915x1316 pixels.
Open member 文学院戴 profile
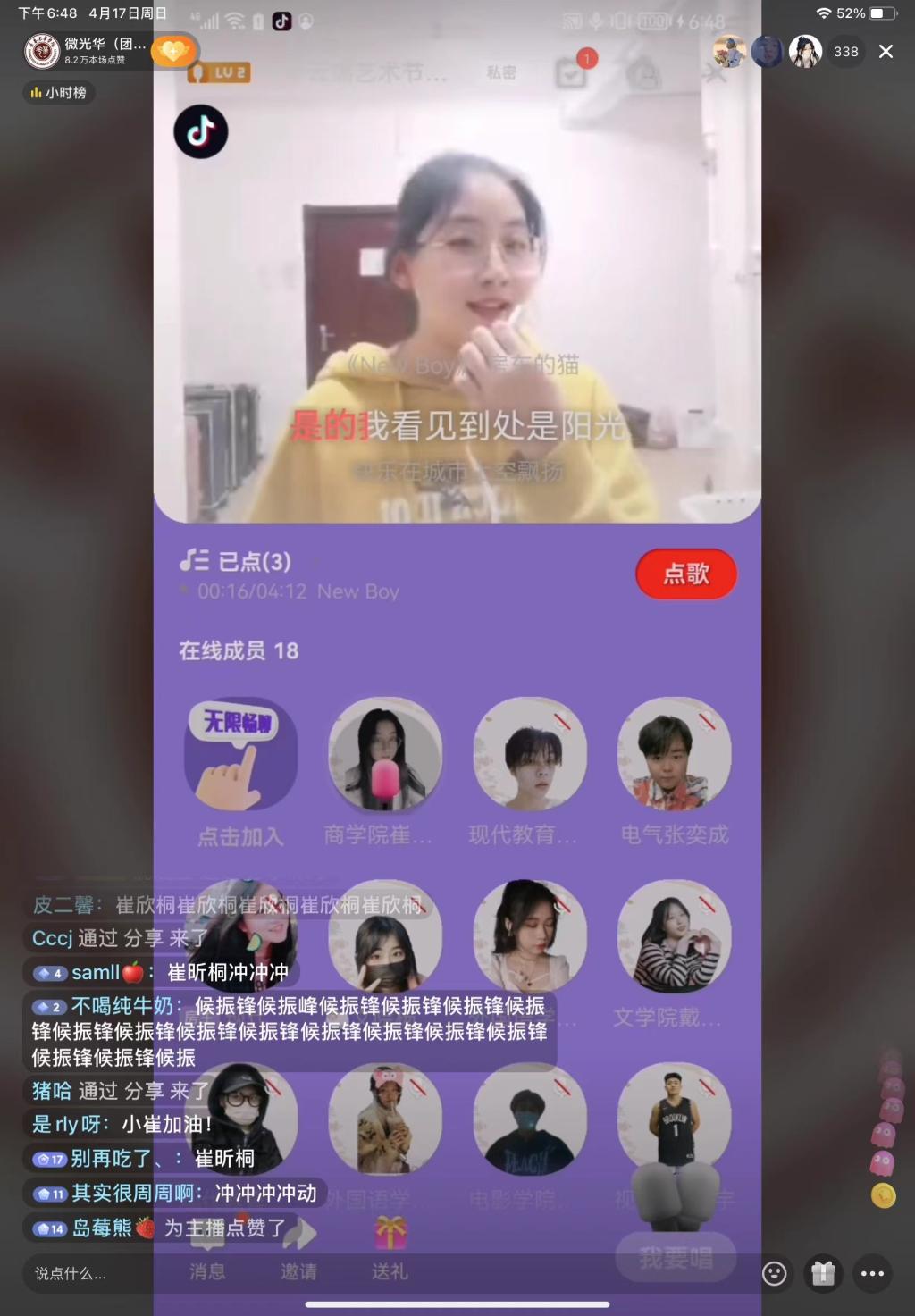pyautogui.click(x=675, y=938)
